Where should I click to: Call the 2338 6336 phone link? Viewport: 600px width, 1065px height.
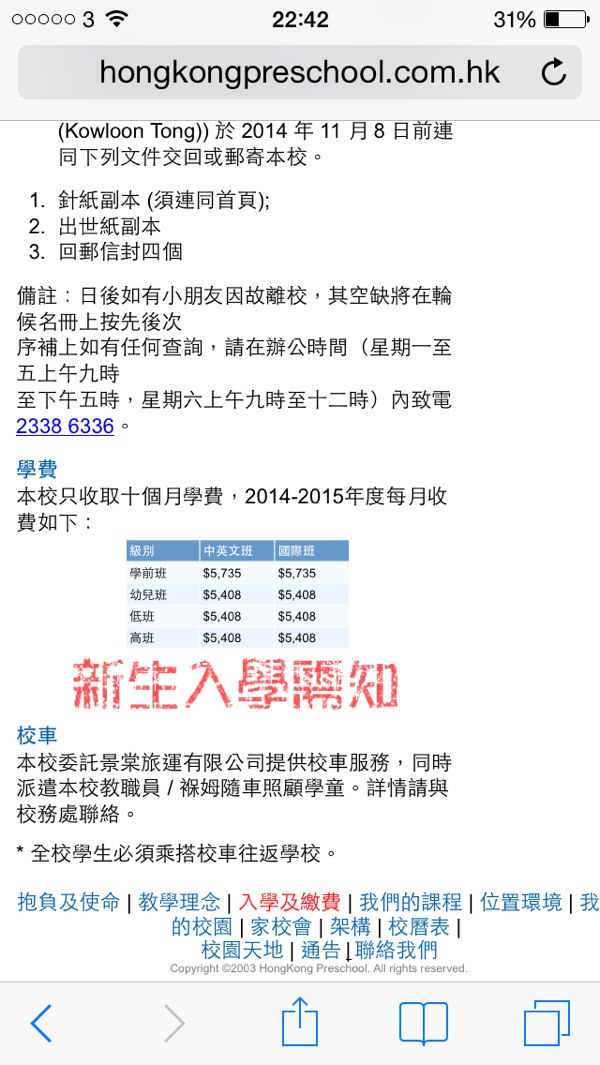pyautogui.click(x=65, y=426)
